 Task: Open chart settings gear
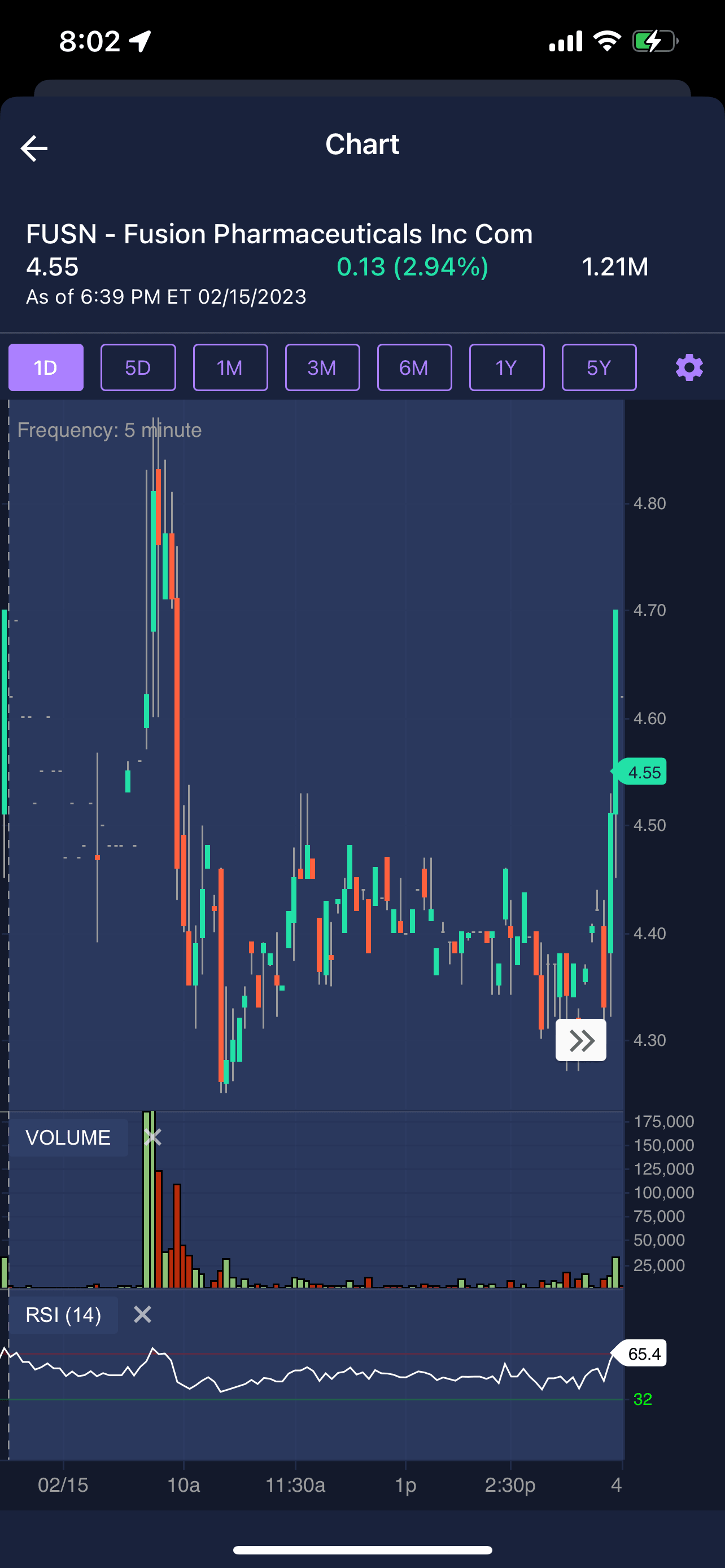click(689, 367)
